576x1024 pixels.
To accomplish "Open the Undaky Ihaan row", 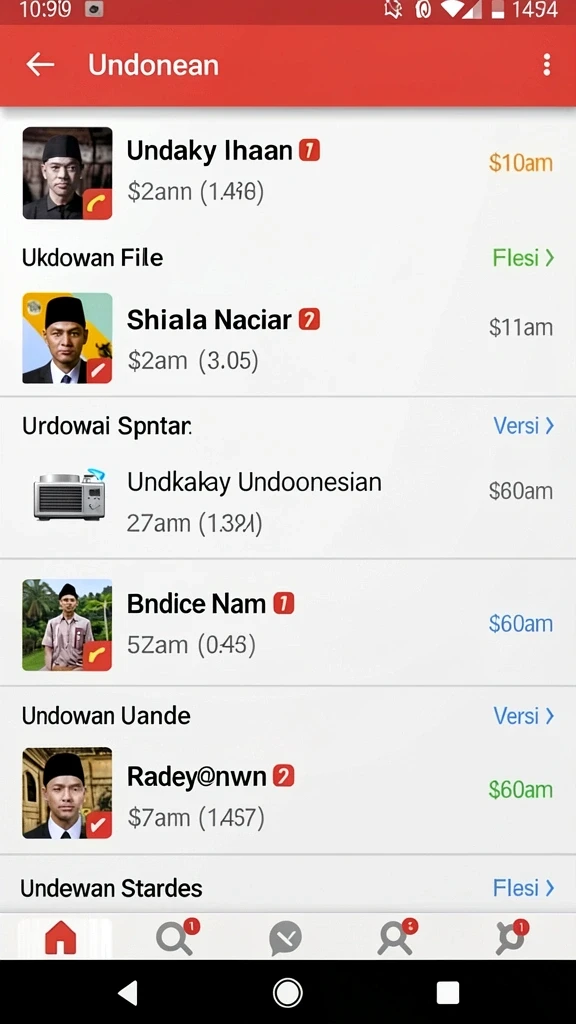I will click(x=288, y=172).
